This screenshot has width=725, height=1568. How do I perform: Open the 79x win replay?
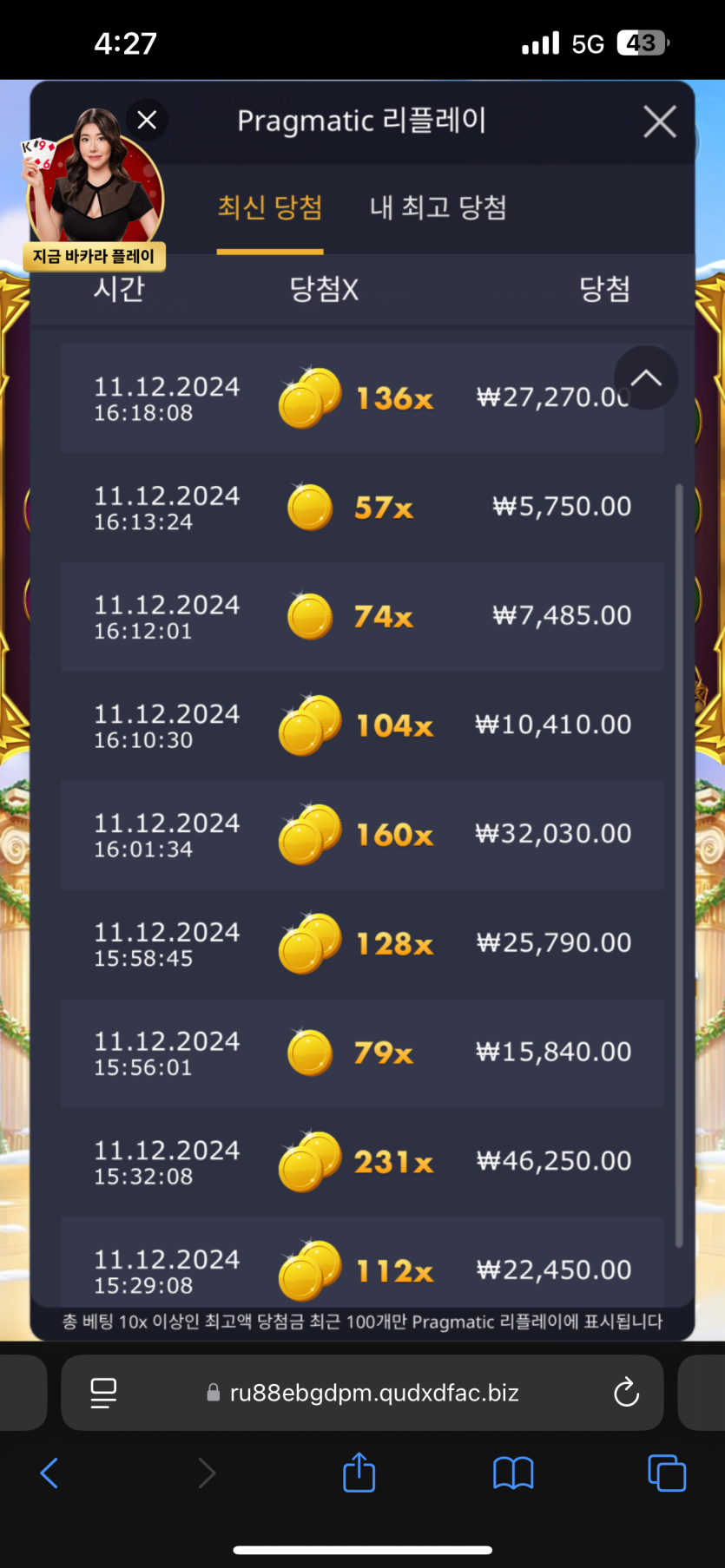click(x=361, y=1053)
